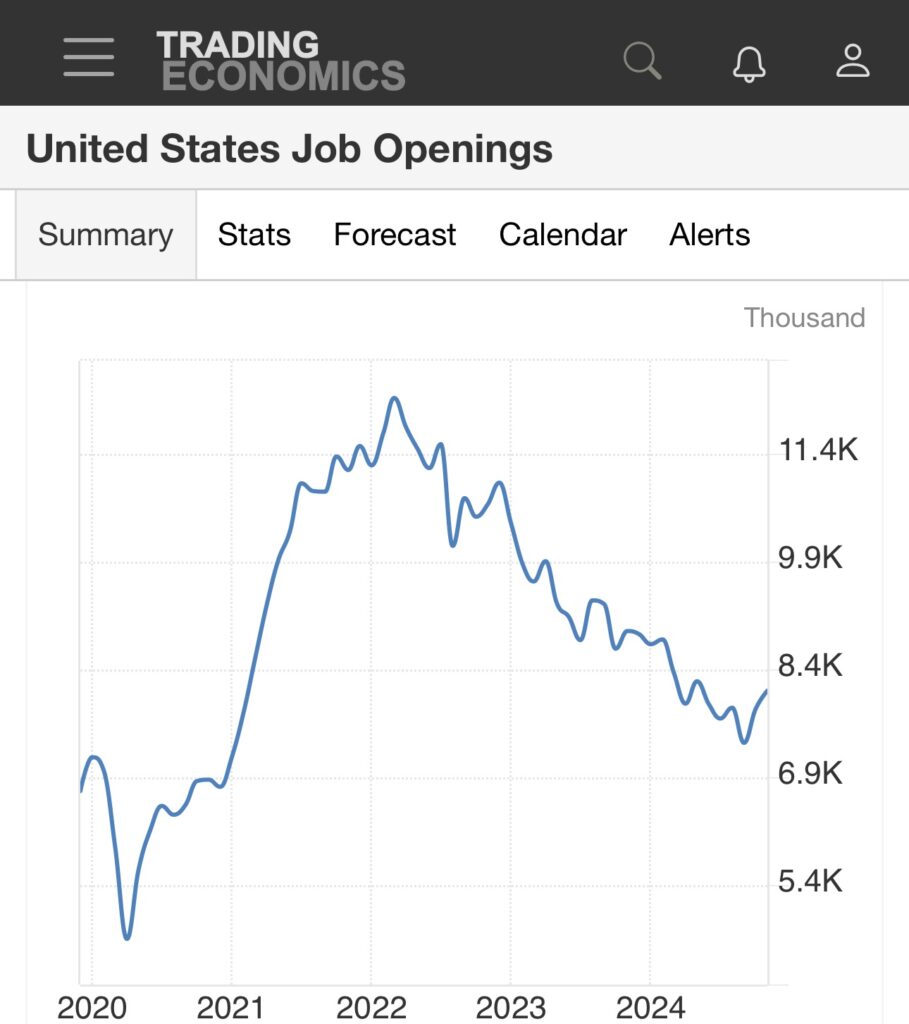Open the search magnifier
This screenshot has height=1024, width=909.
(643, 60)
